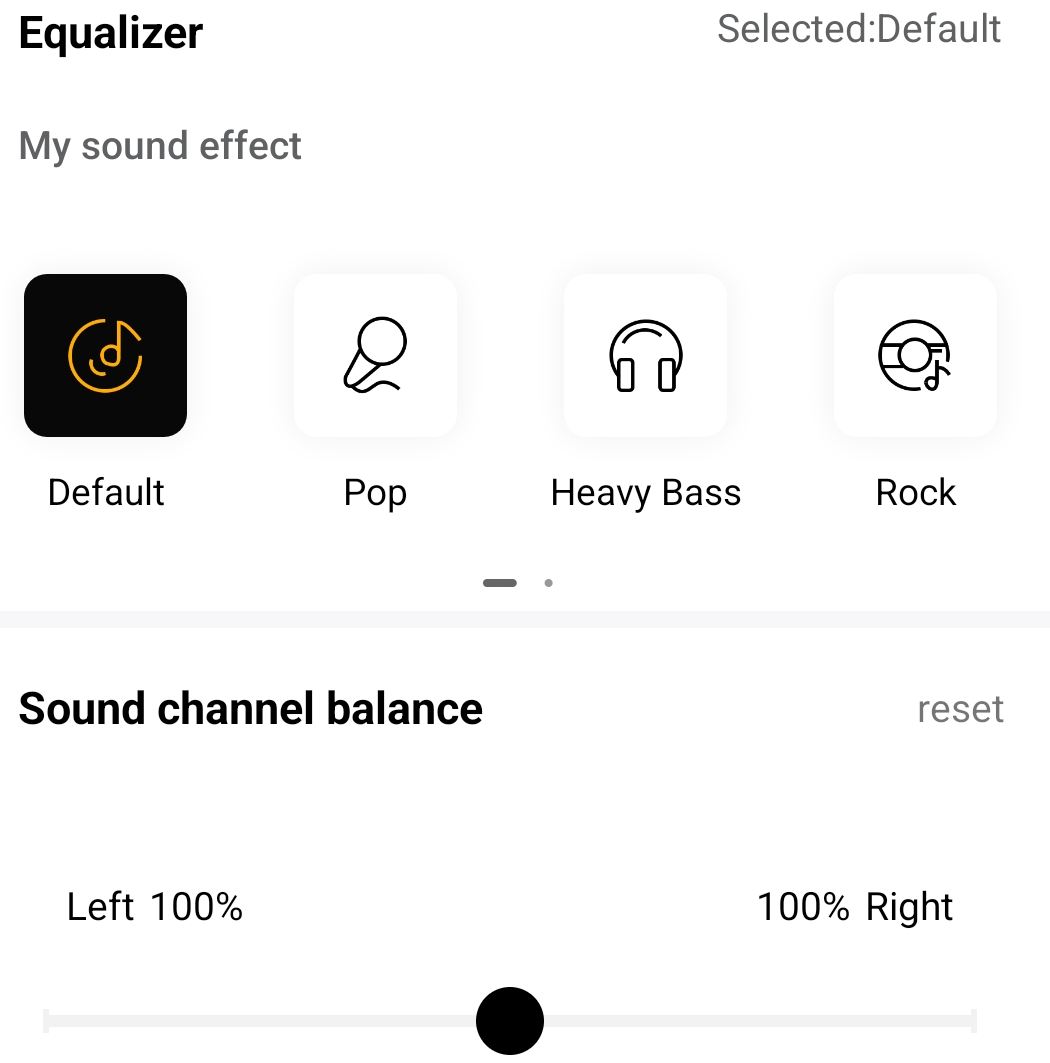
Task: Open the Equalizer section header
Action: click(111, 32)
